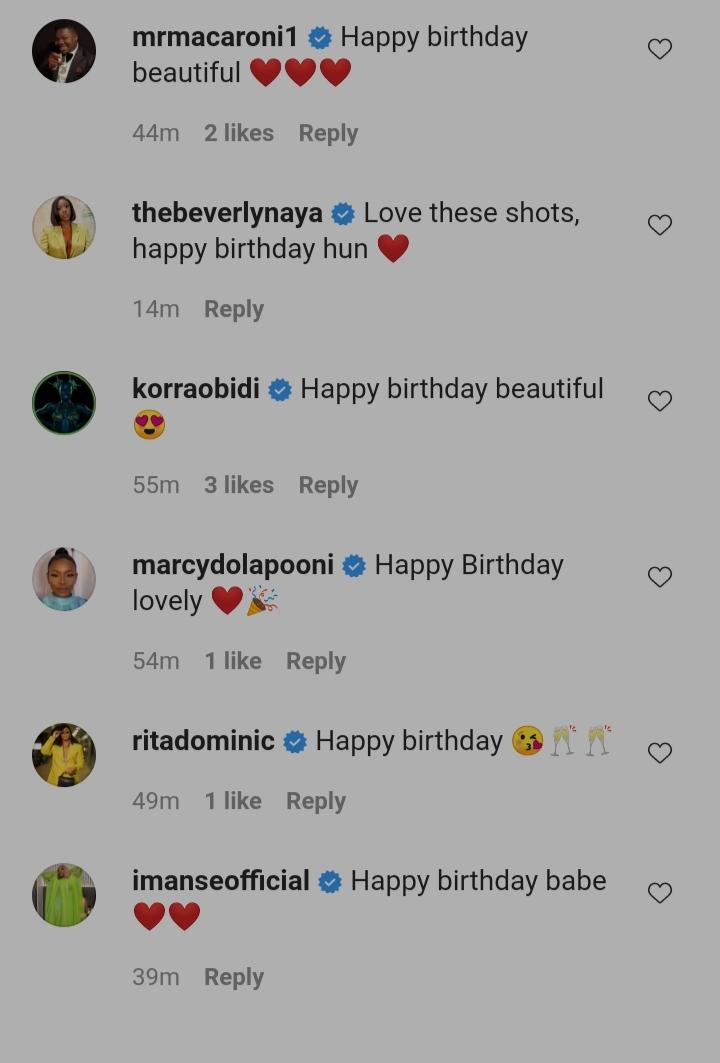720x1063 pixels.
Task: Reply to mrmacaroni1's comment
Action: click(x=328, y=133)
